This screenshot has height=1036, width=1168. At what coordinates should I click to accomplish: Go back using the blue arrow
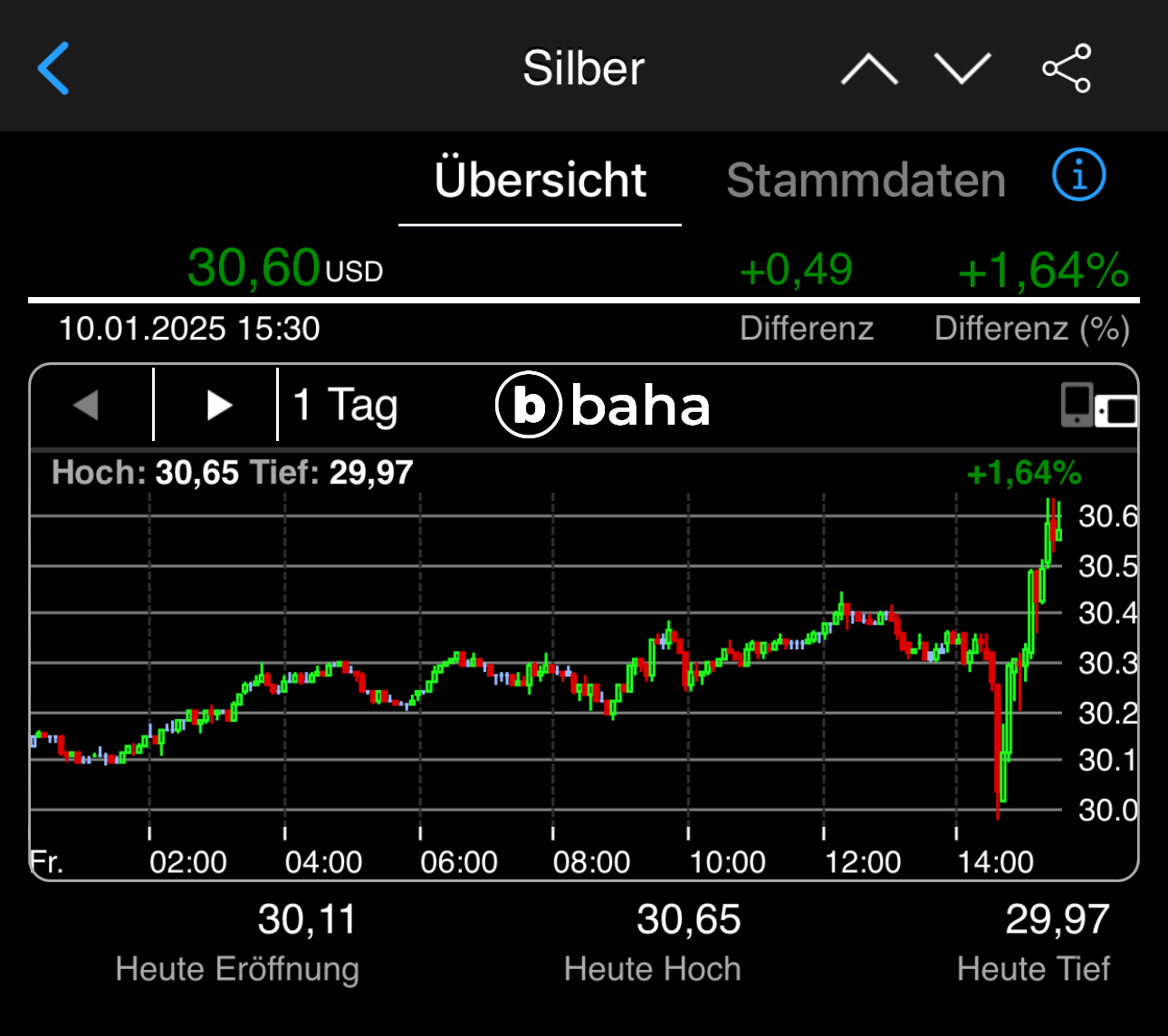[53, 69]
